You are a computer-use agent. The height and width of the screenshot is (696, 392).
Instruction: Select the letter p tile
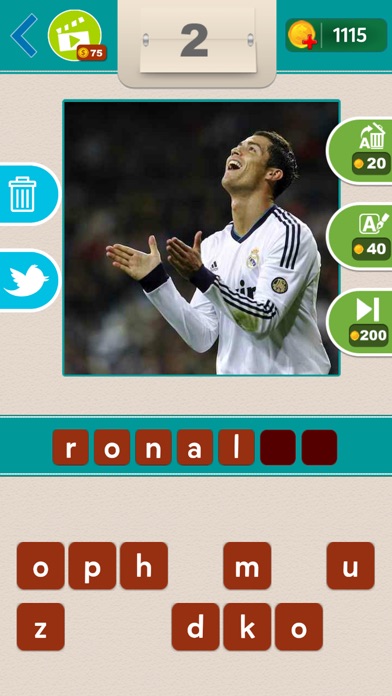[x=92, y=566]
